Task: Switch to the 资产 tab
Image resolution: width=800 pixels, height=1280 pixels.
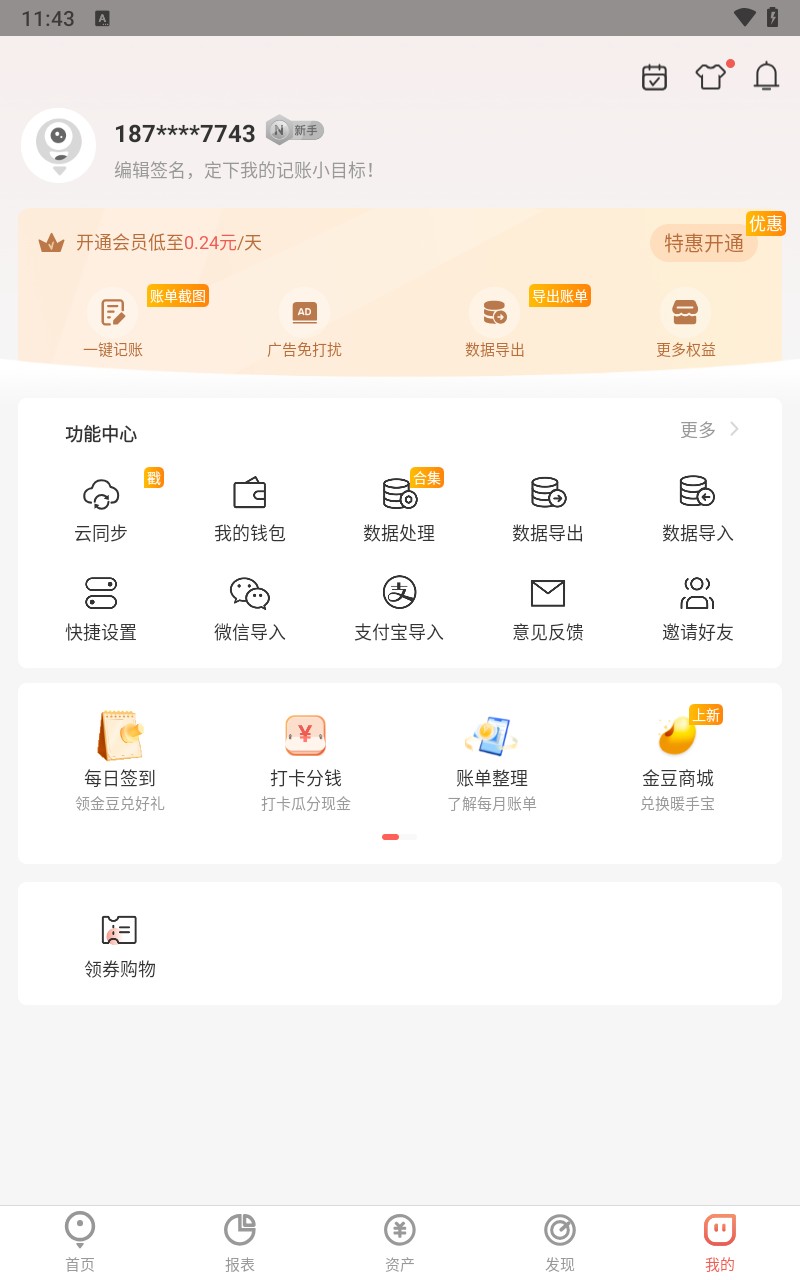Action: point(400,1240)
